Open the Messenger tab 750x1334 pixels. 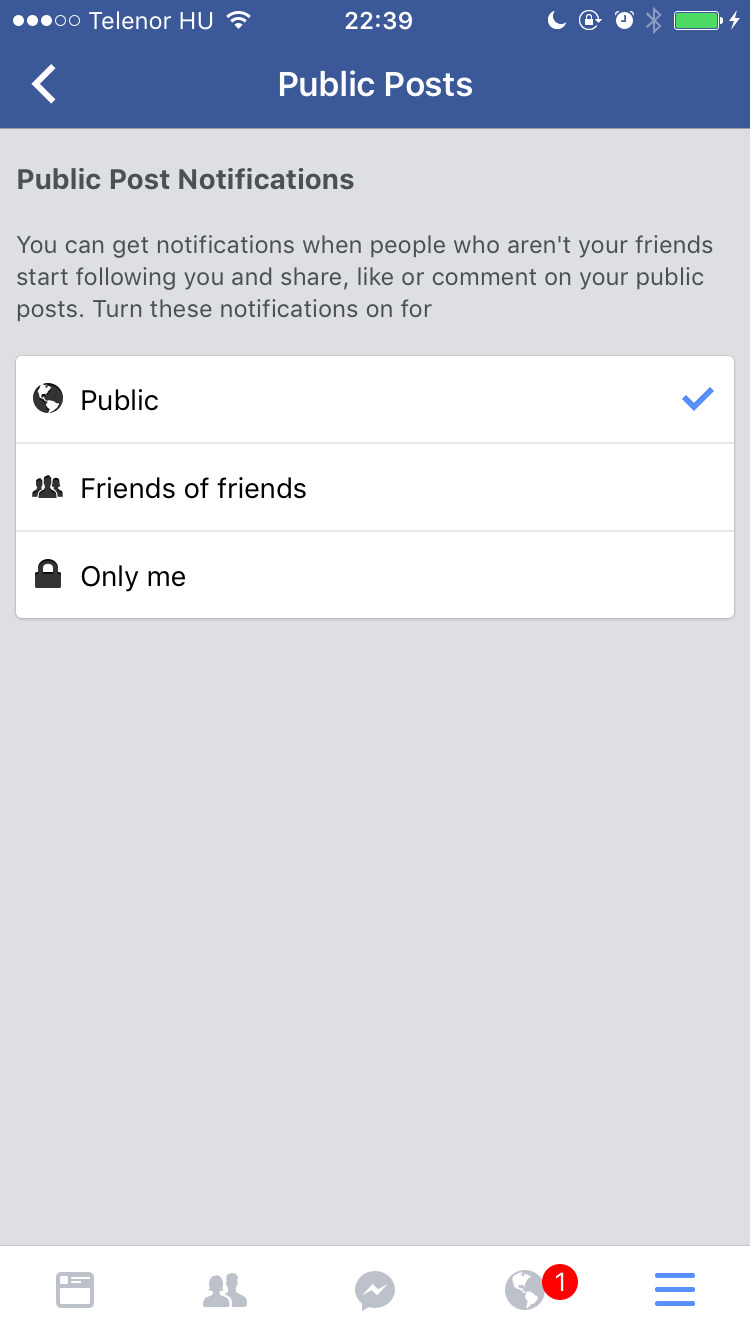(375, 1290)
